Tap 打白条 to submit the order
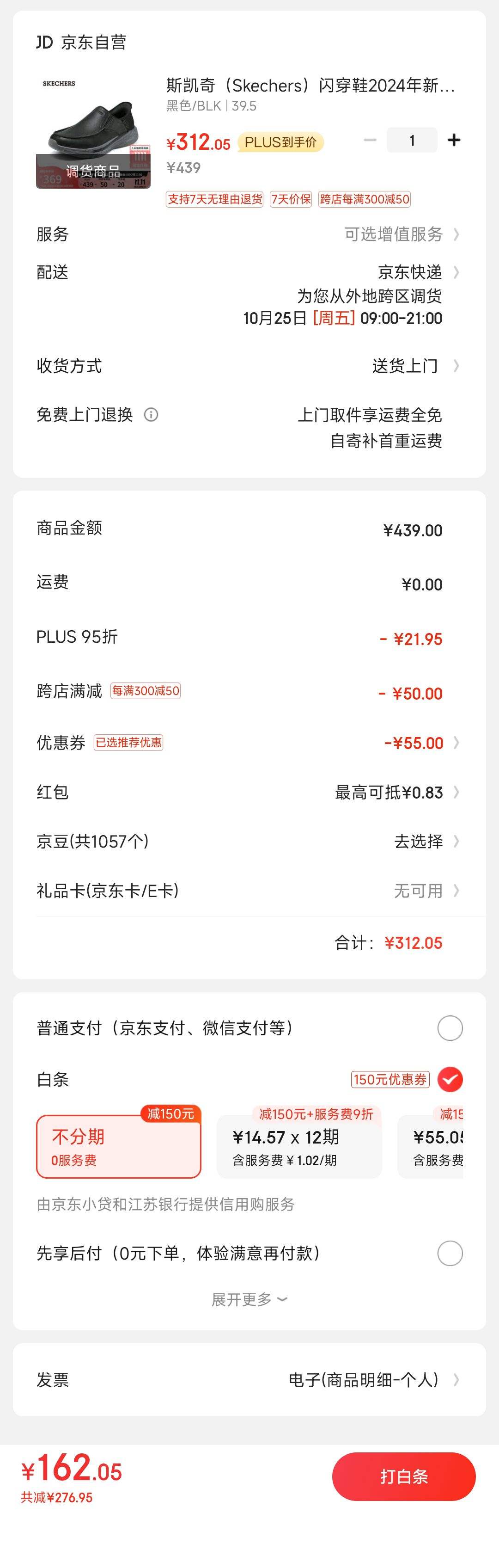The image size is (499, 1568). 403,1476
